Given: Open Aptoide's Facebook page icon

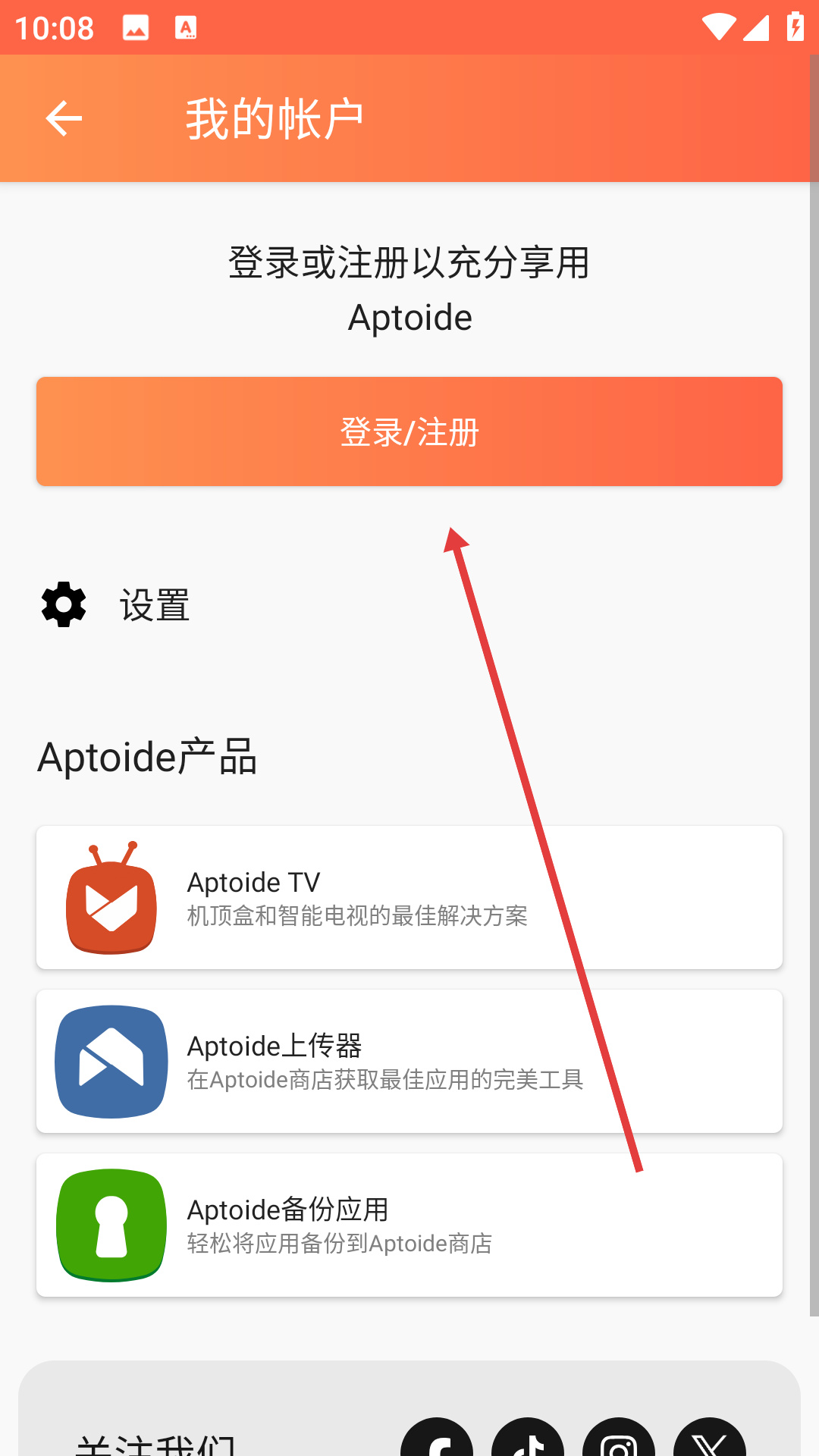Looking at the screenshot, I should click(437, 1441).
